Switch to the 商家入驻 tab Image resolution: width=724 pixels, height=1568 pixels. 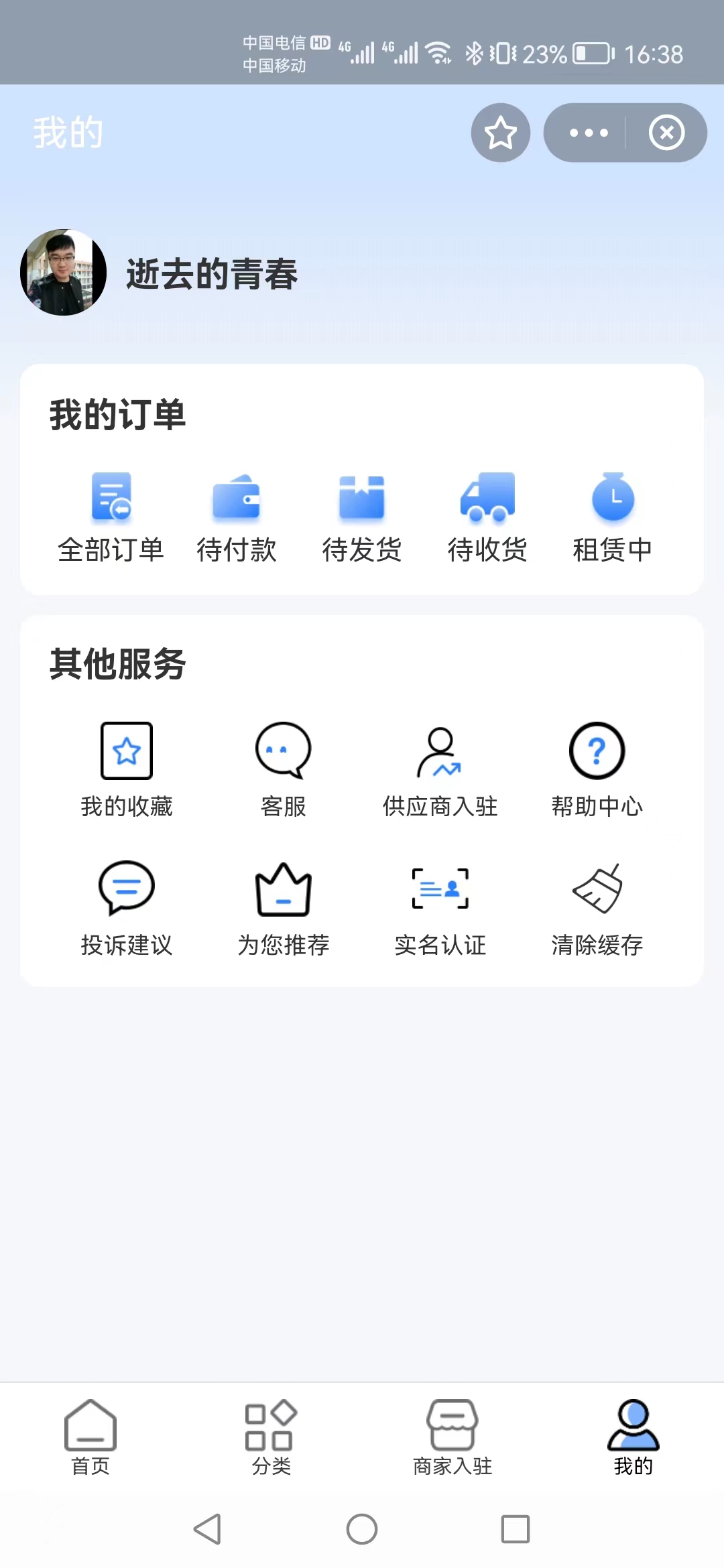tap(452, 1437)
